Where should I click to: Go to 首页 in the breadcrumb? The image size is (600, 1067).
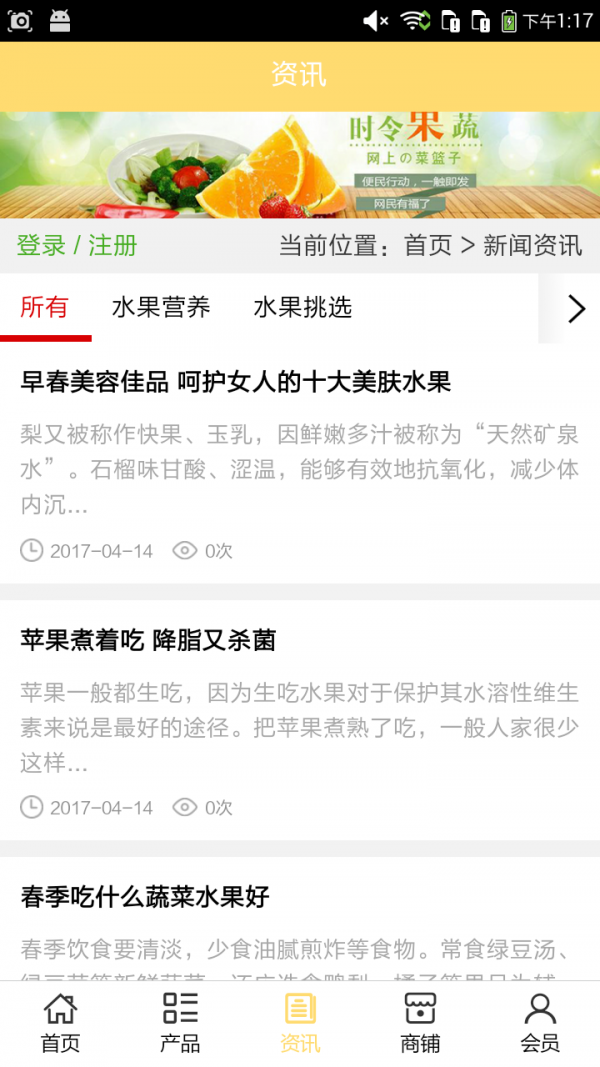pyautogui.click(x=427, y=245)
